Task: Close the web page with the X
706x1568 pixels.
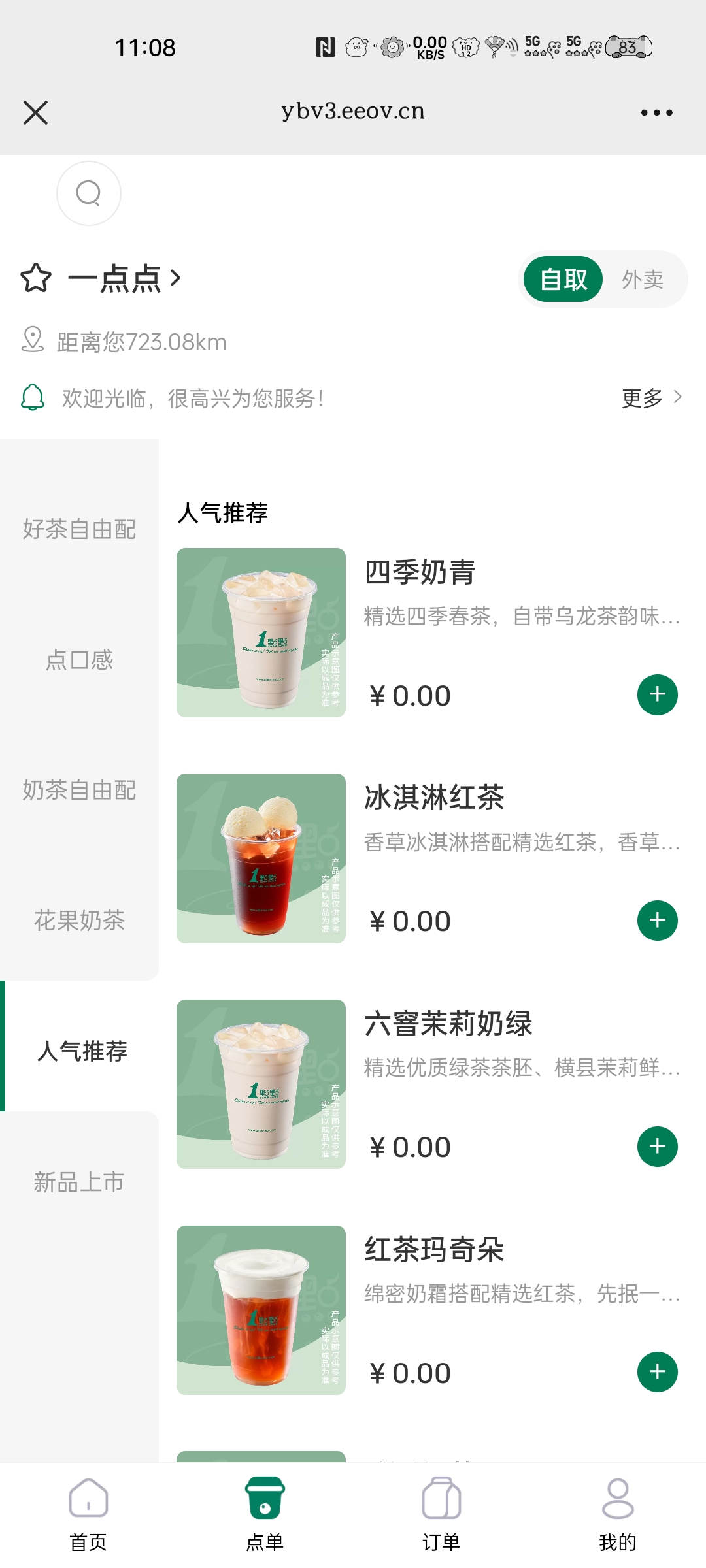Action: click(35, 112)
